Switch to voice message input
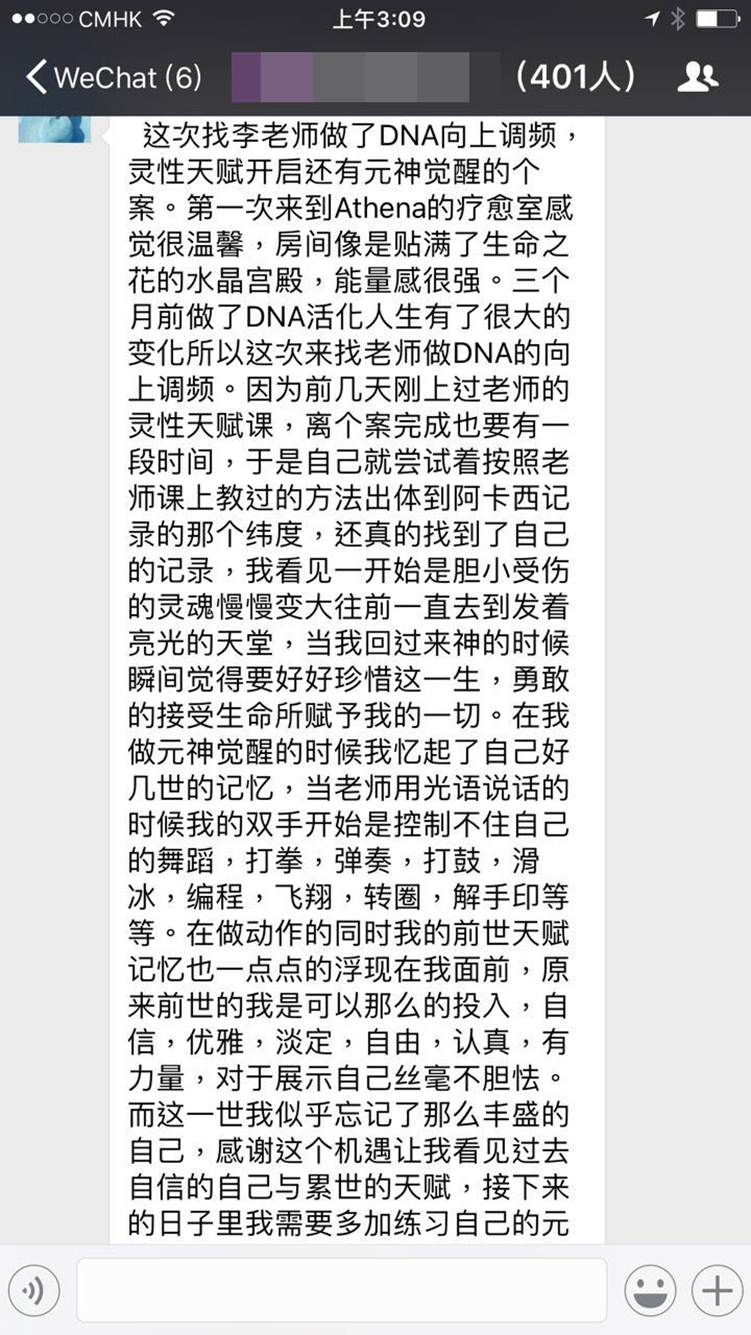Viewport: 751px width, 1335px height. (34, 1292)
